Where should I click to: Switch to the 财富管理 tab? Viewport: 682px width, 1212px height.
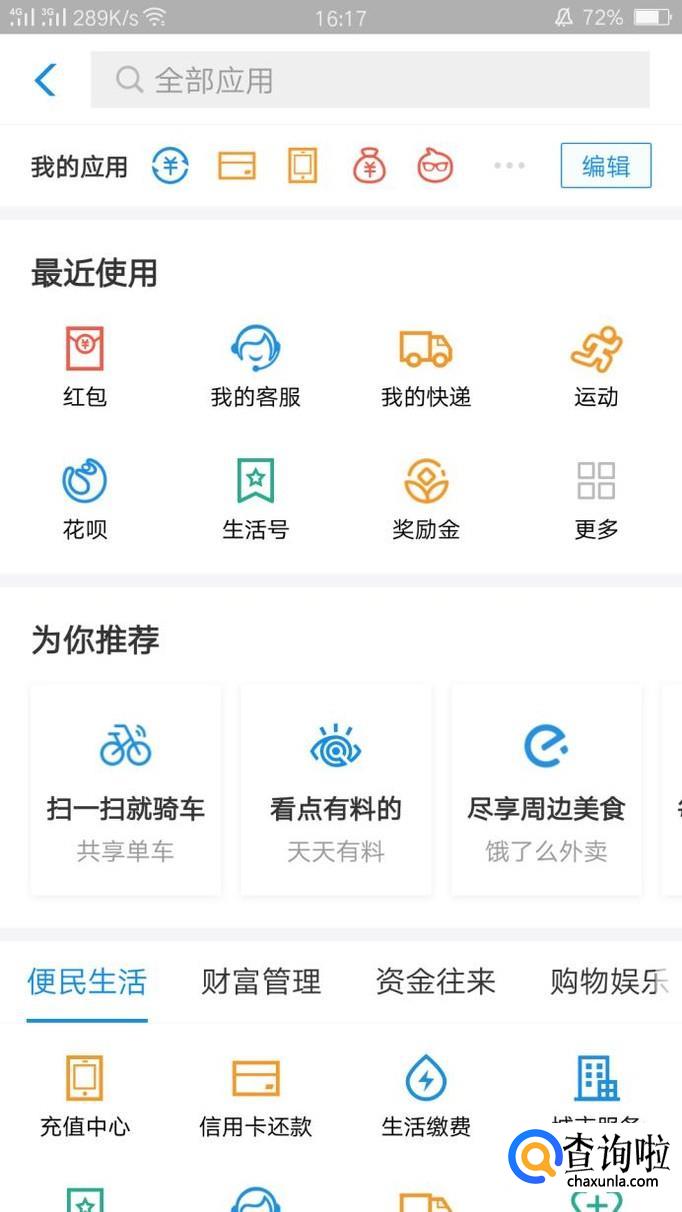[261, 982]
